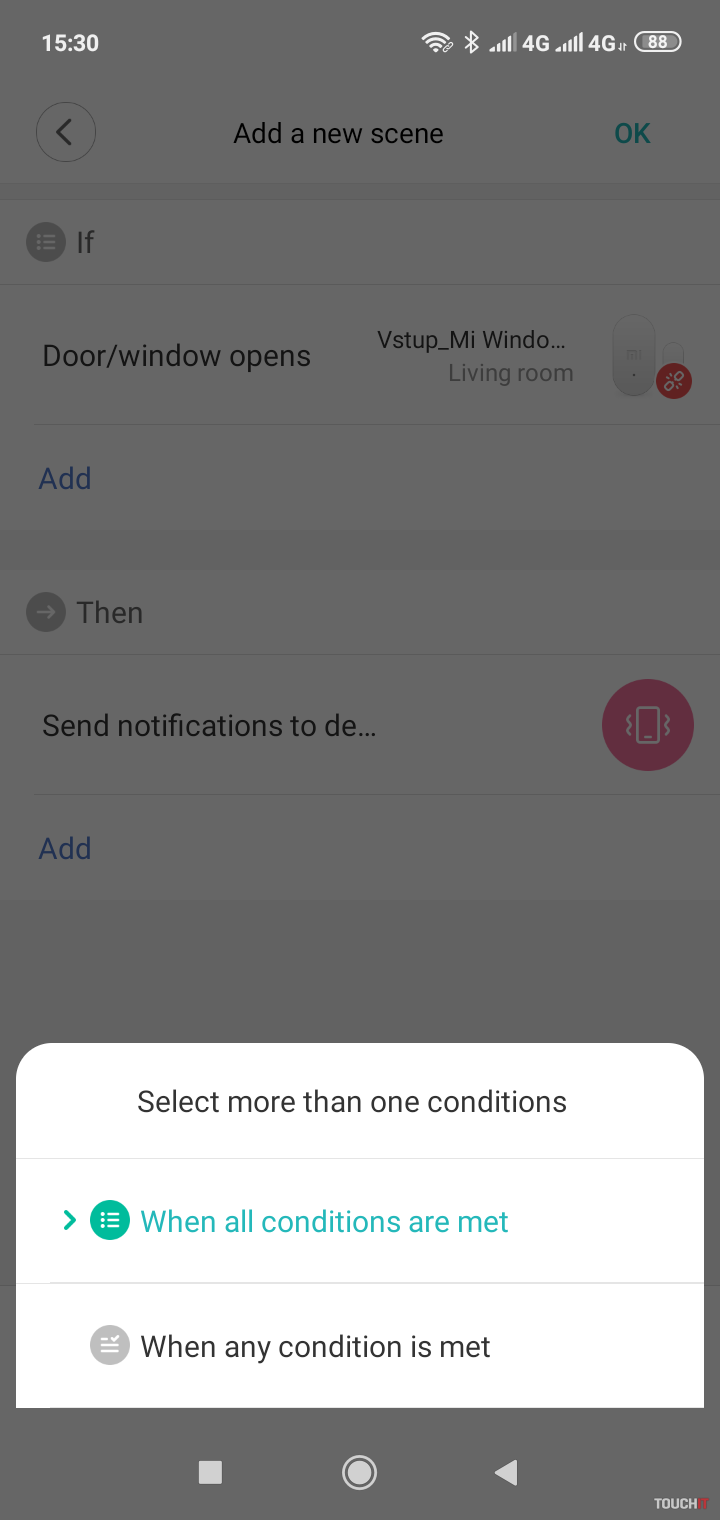Screen dimensions: 720x1520
Task: Choose When any condition is met
Action: pyautogui.click(x=315, y=1347)
